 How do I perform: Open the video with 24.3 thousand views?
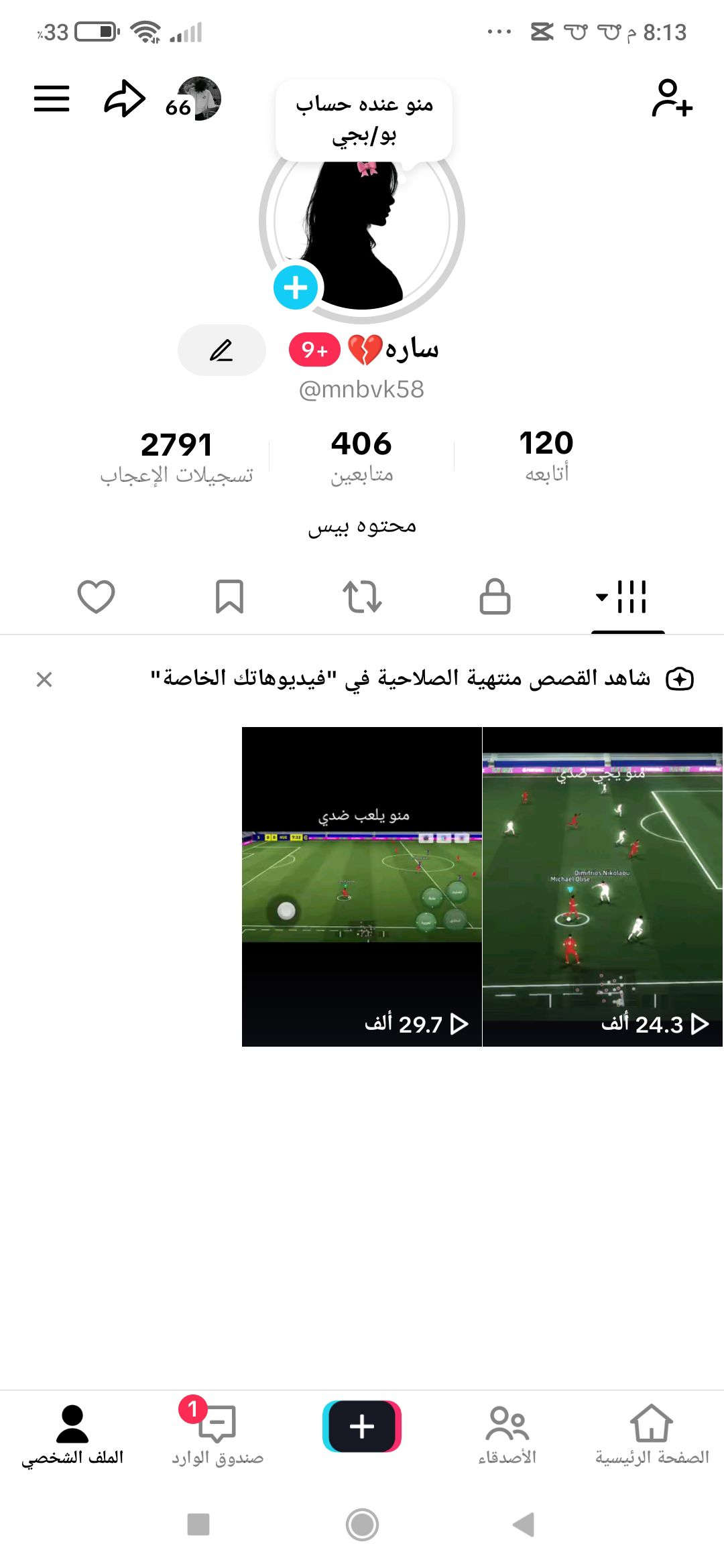pyautogui.click(x=602, y=887)
